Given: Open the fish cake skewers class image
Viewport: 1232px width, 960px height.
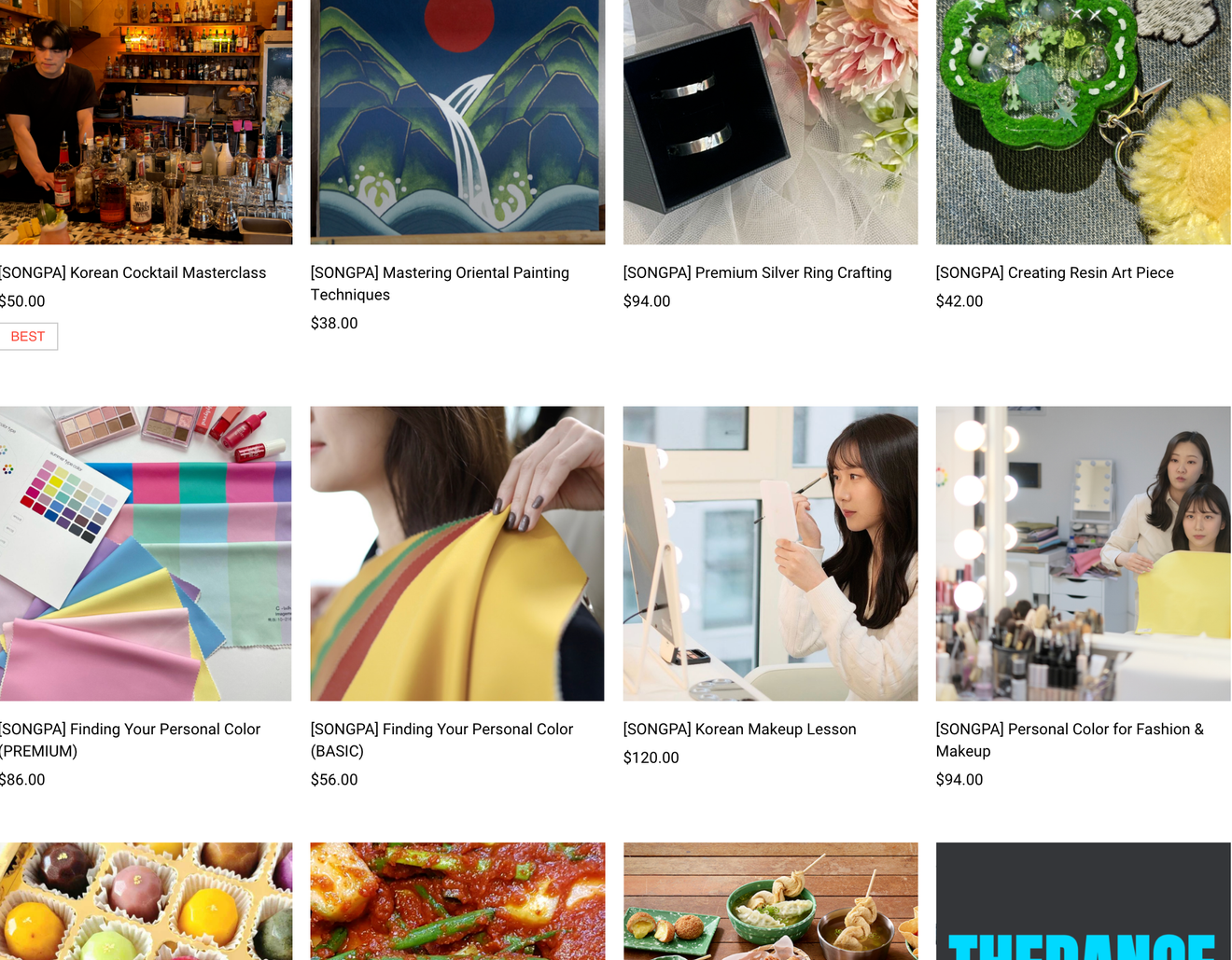Looking at the screenshot, I should [770, 900].
